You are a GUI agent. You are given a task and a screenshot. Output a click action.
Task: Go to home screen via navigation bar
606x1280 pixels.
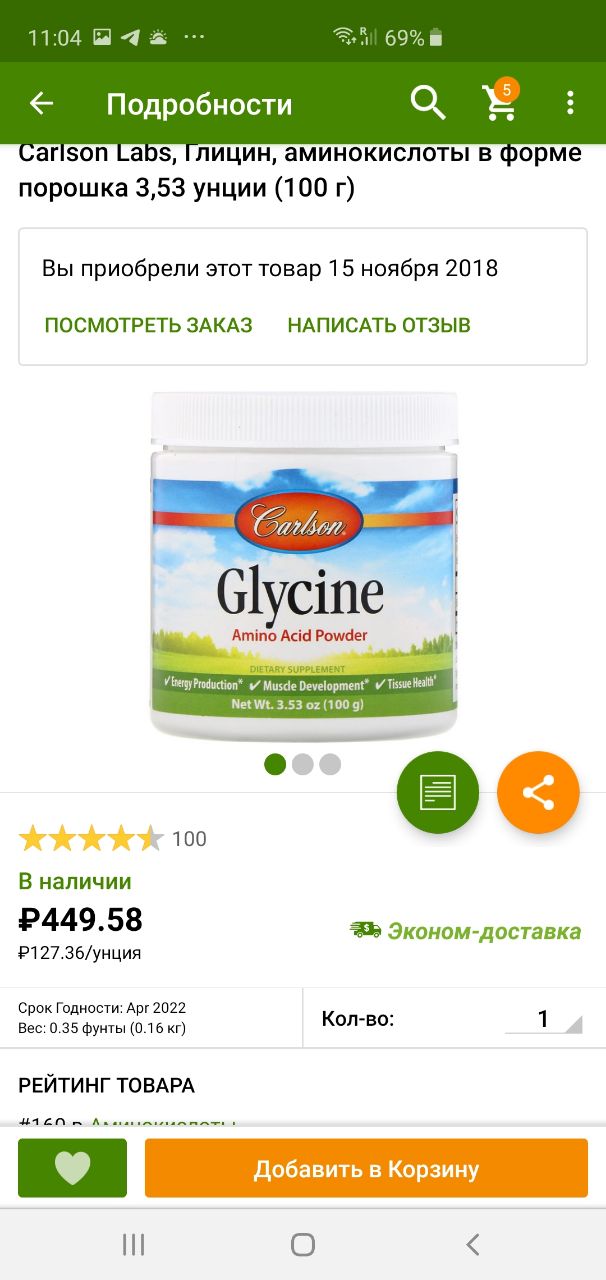(x=303, y=1244)
